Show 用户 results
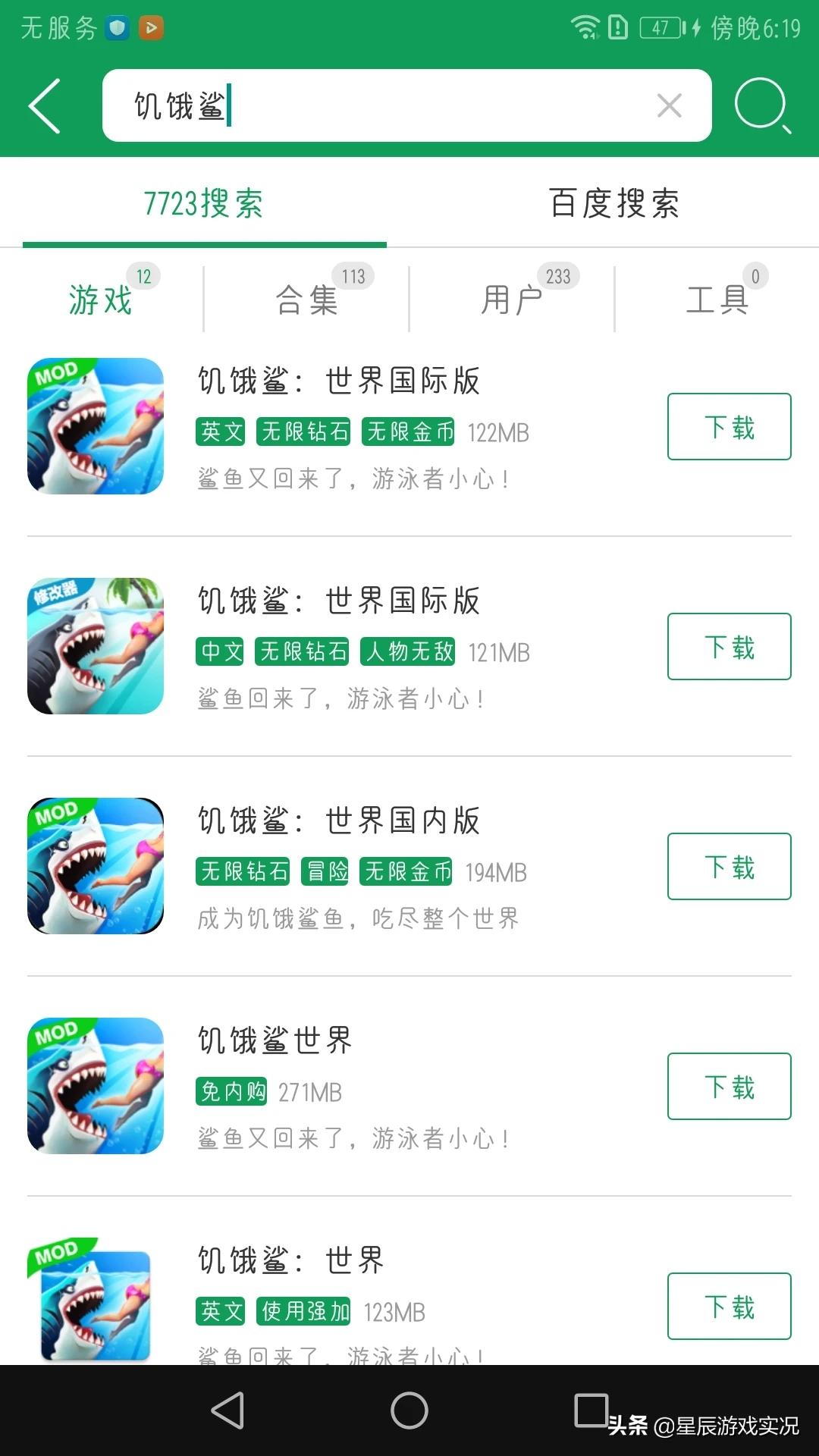 (512, 300)
